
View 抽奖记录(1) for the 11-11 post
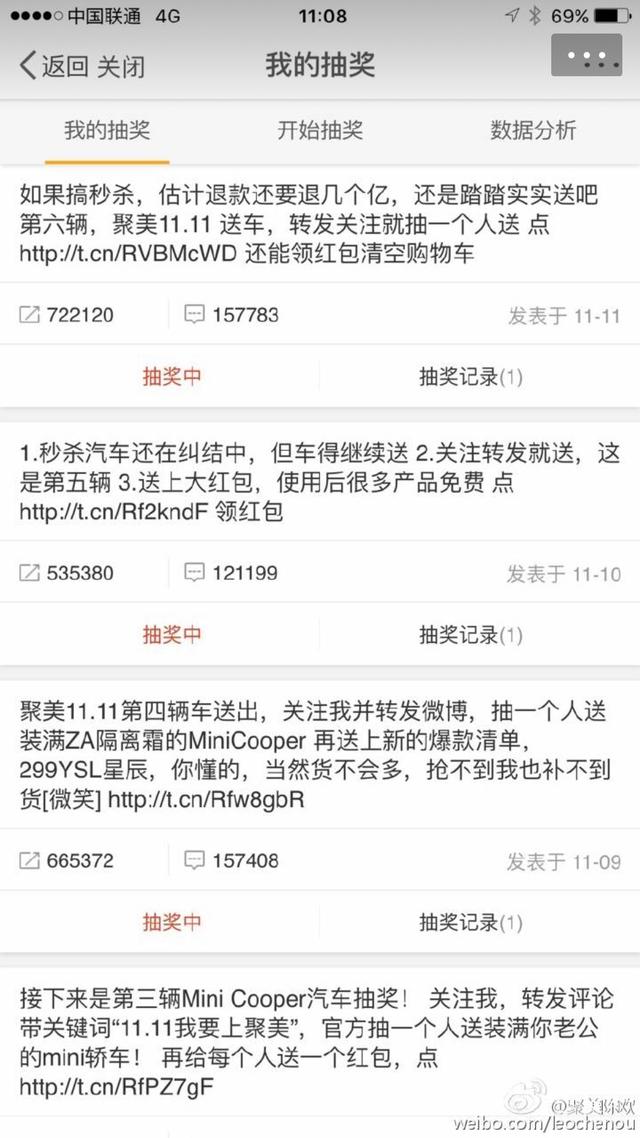pos(471,377)
